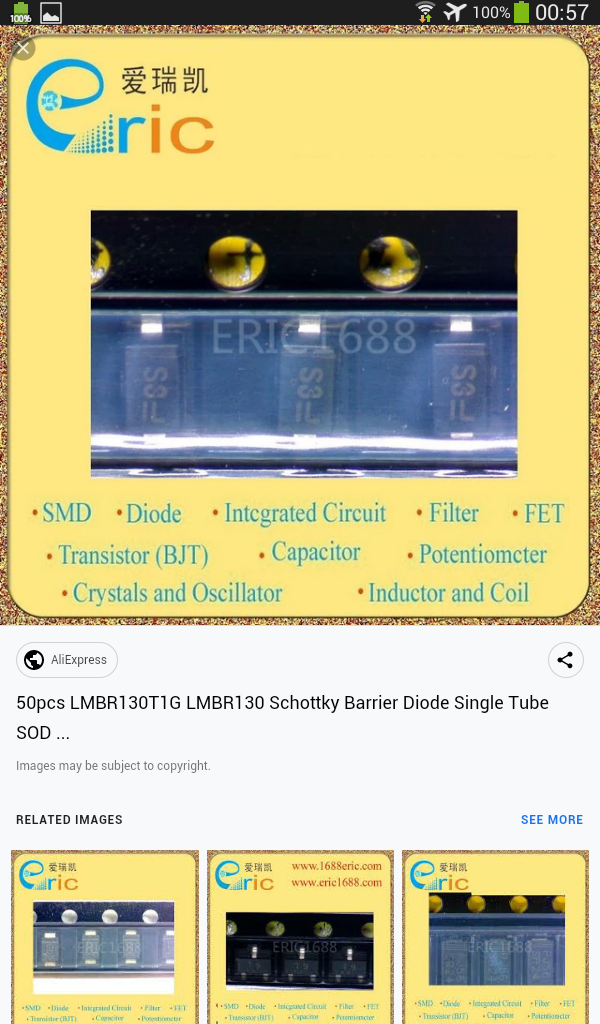This screenshot has width=600, height=1024.
Task: Close the image viewer
Action: pyautogui.click(x=22, y=47)
